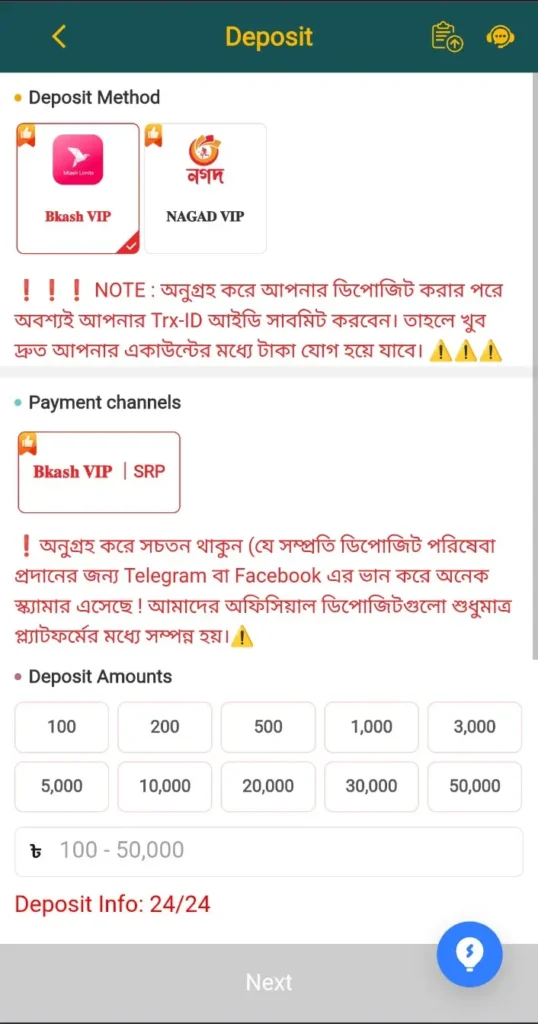The height and width of the screenshot is (1024, 538).
Task: Open deposit records clipboard icon
Action: [447, 37]
